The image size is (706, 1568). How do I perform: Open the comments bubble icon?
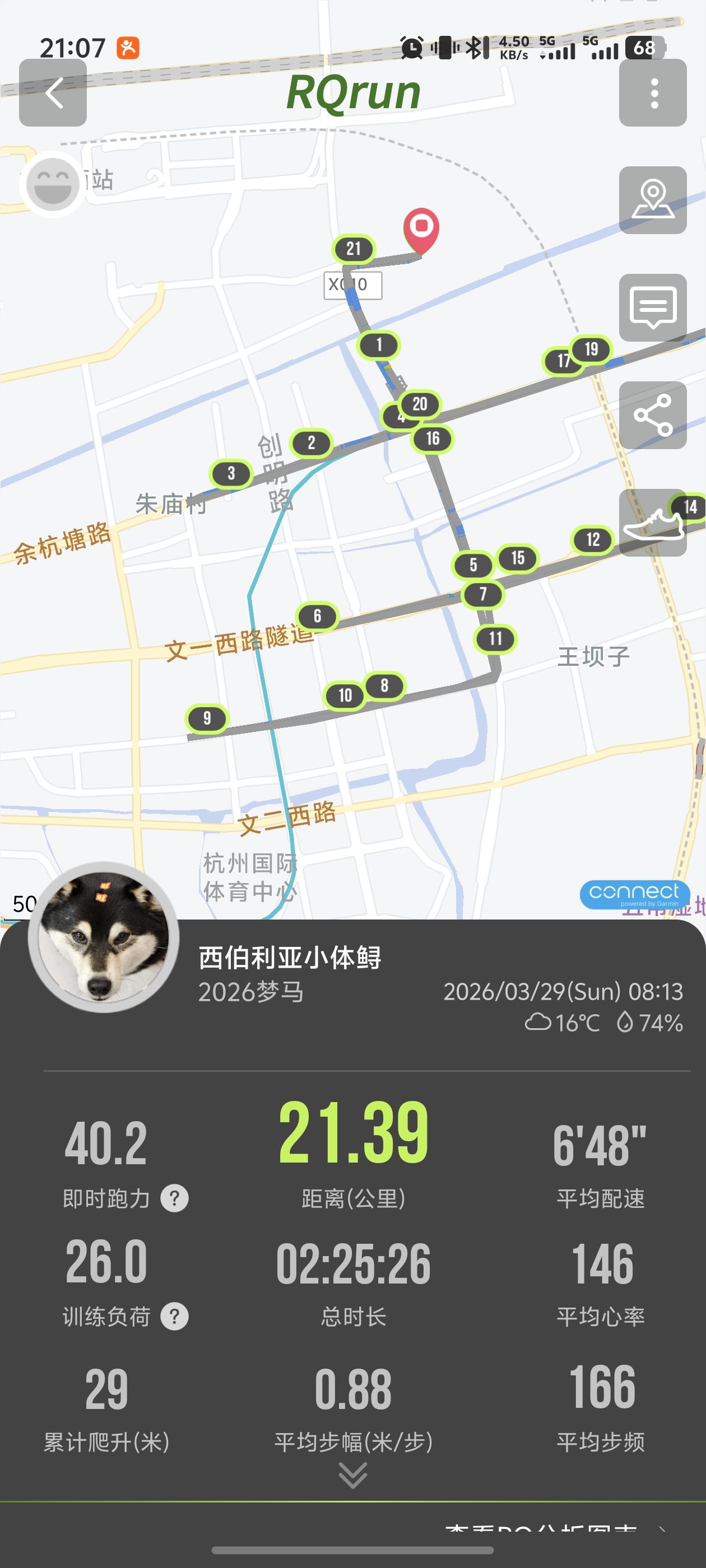(x=652, y=308)
